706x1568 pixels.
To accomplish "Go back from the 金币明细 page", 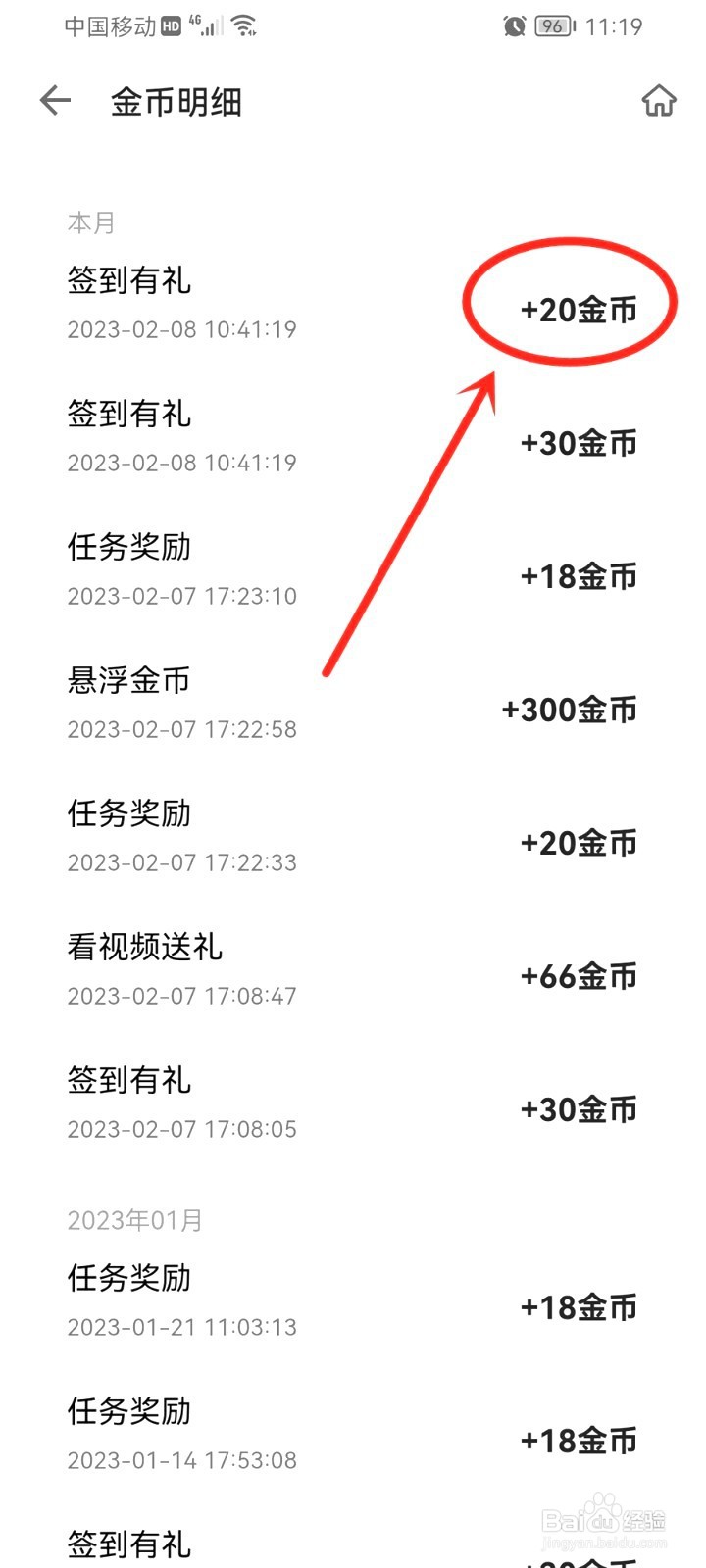I will tap(56, 101).
